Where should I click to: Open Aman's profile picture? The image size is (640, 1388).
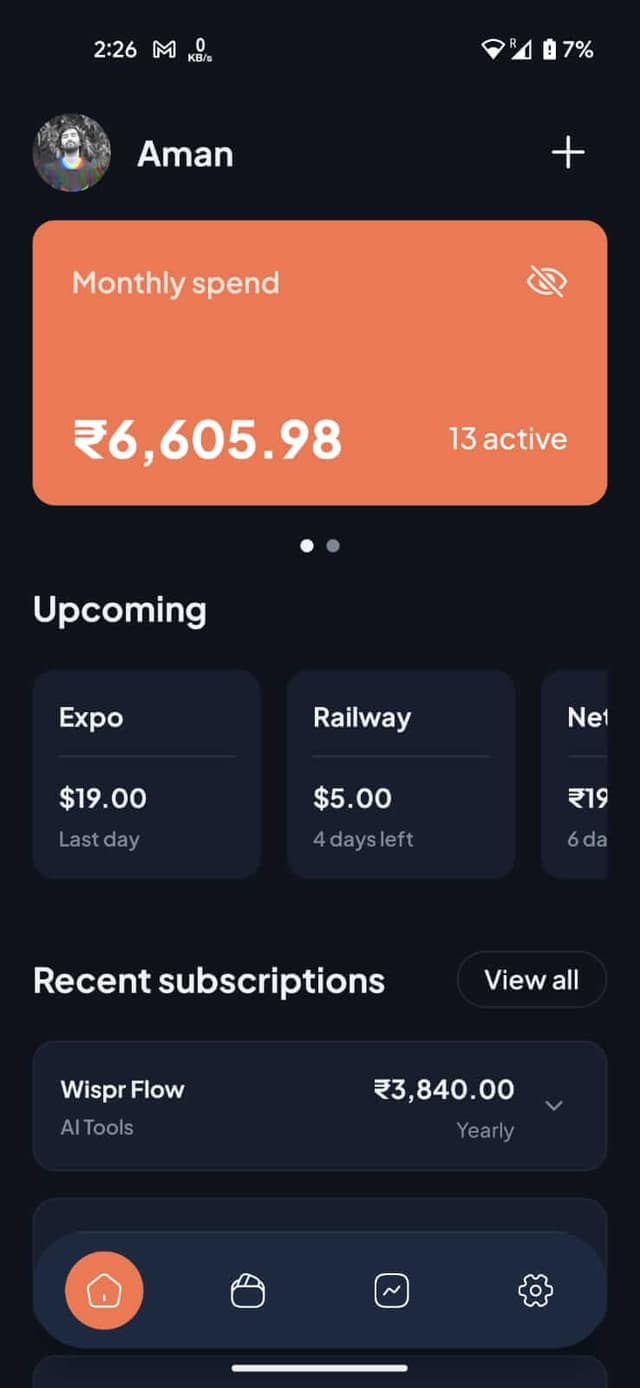point(72,153)
